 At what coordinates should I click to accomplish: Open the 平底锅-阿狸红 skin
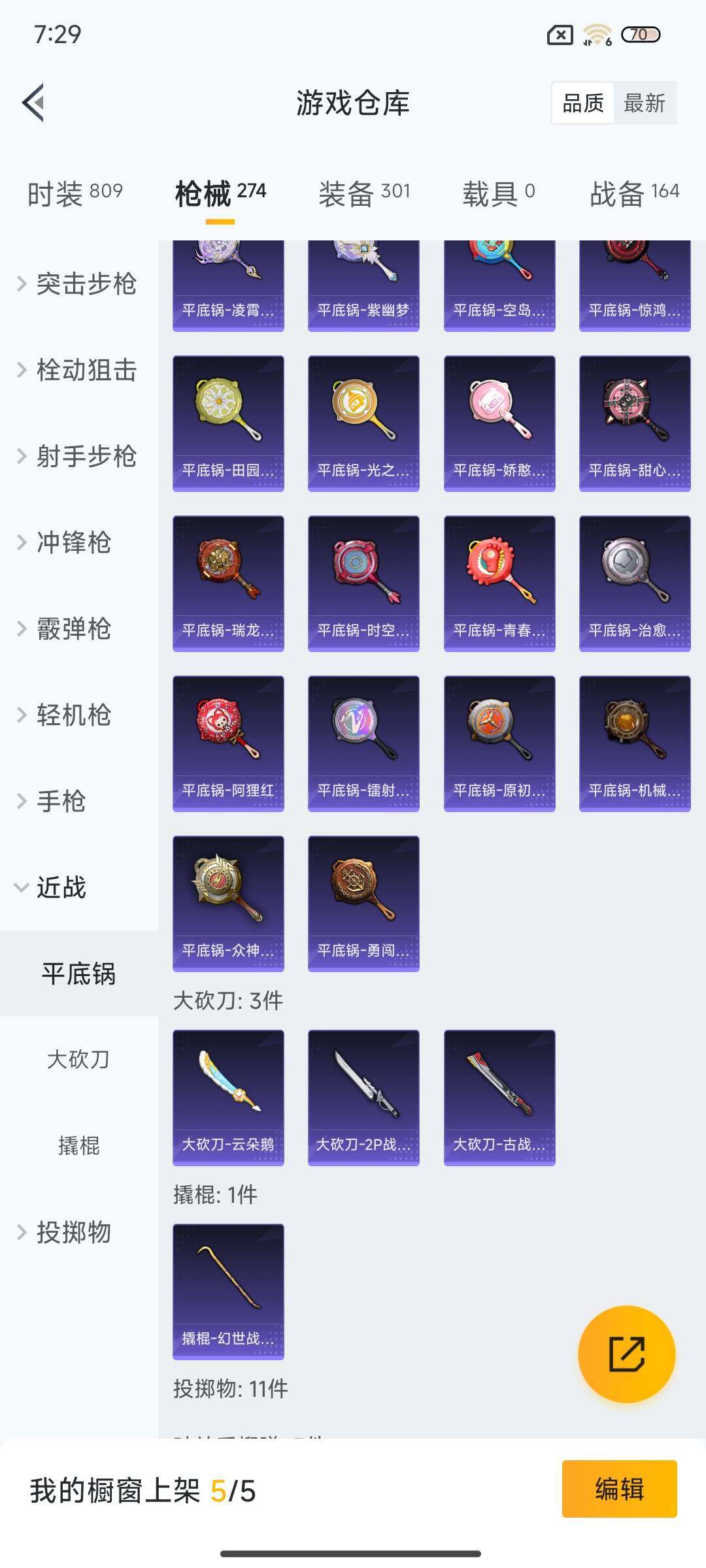[228, 743]
